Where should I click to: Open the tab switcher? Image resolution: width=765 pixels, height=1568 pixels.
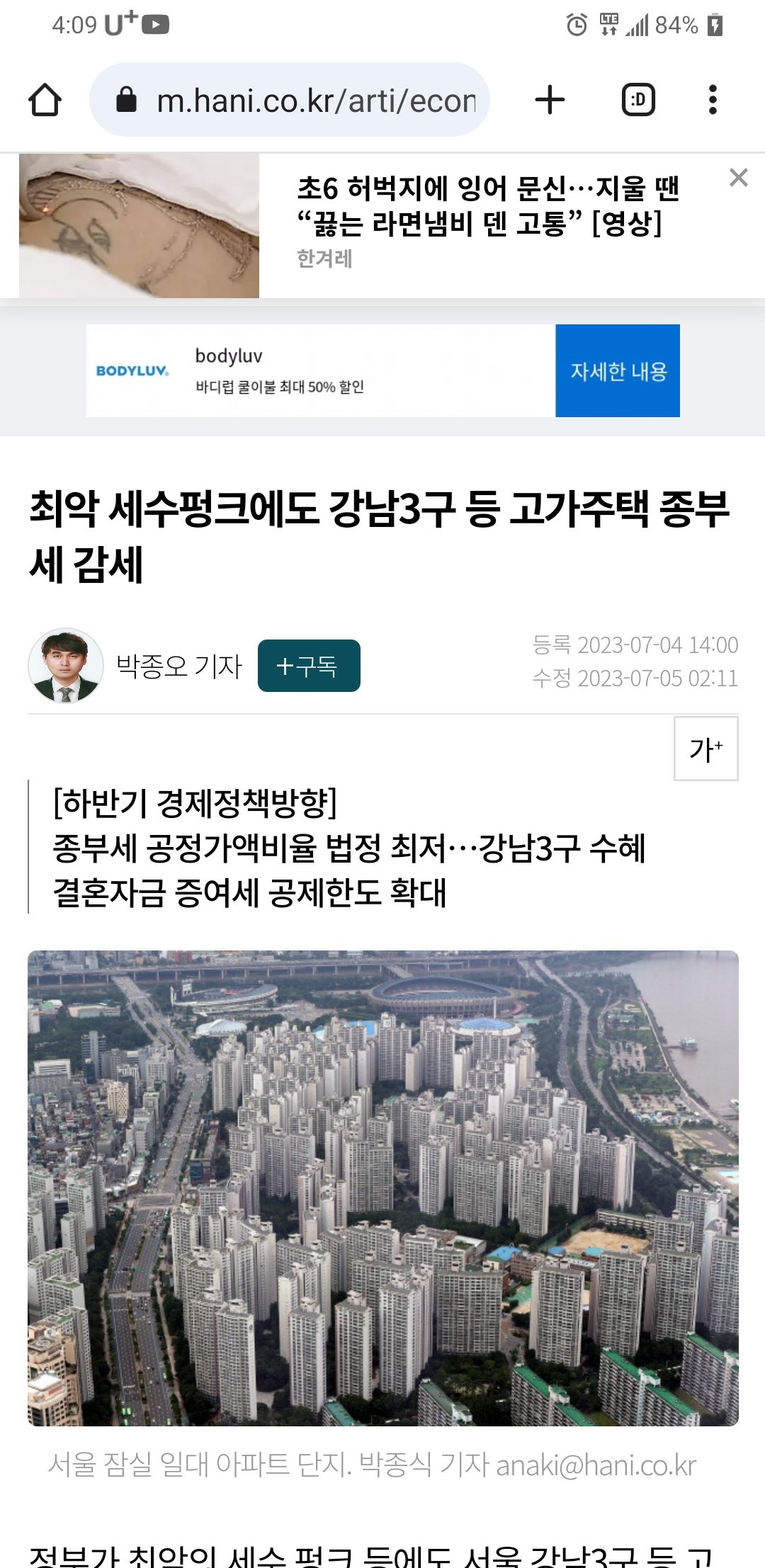[x=638, y=100]
